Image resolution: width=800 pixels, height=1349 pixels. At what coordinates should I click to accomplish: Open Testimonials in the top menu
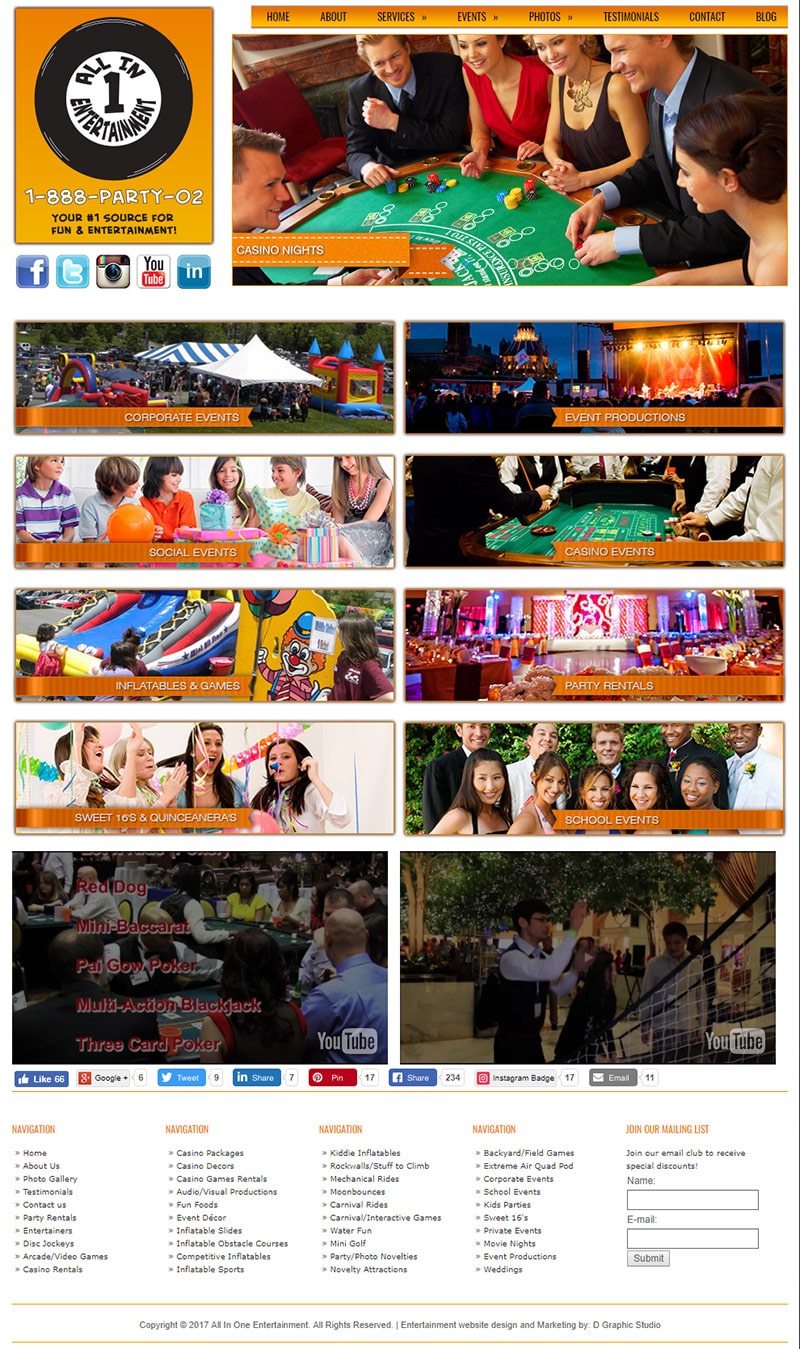tap(631, 17)
